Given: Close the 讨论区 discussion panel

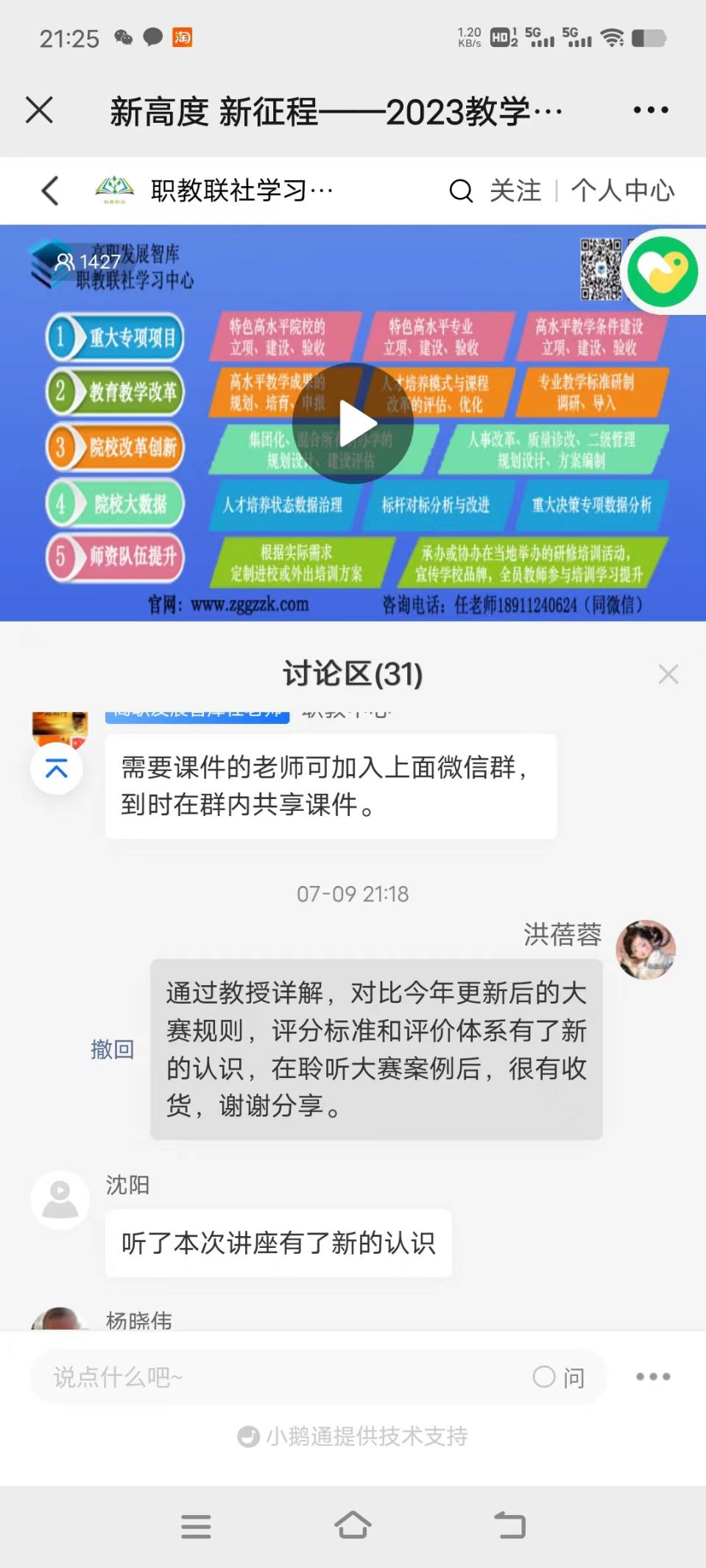Looking at the screenshot, I should click(668, 674).
